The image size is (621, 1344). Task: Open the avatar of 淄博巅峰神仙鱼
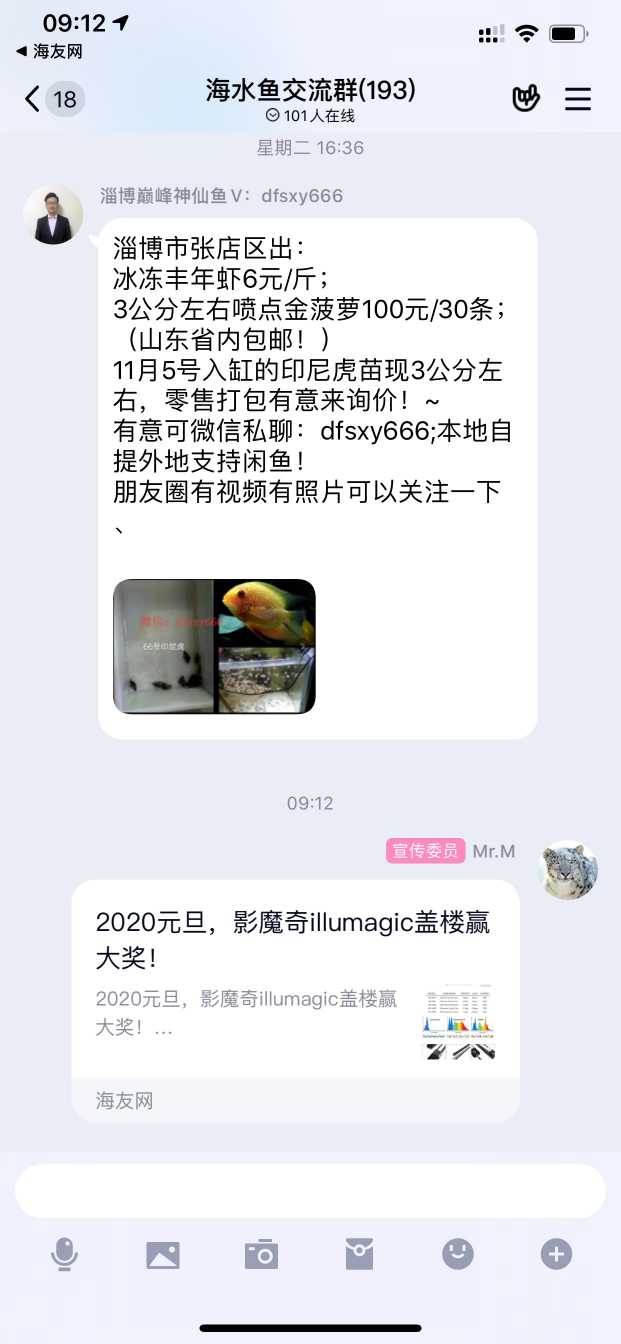coord(52,214)
